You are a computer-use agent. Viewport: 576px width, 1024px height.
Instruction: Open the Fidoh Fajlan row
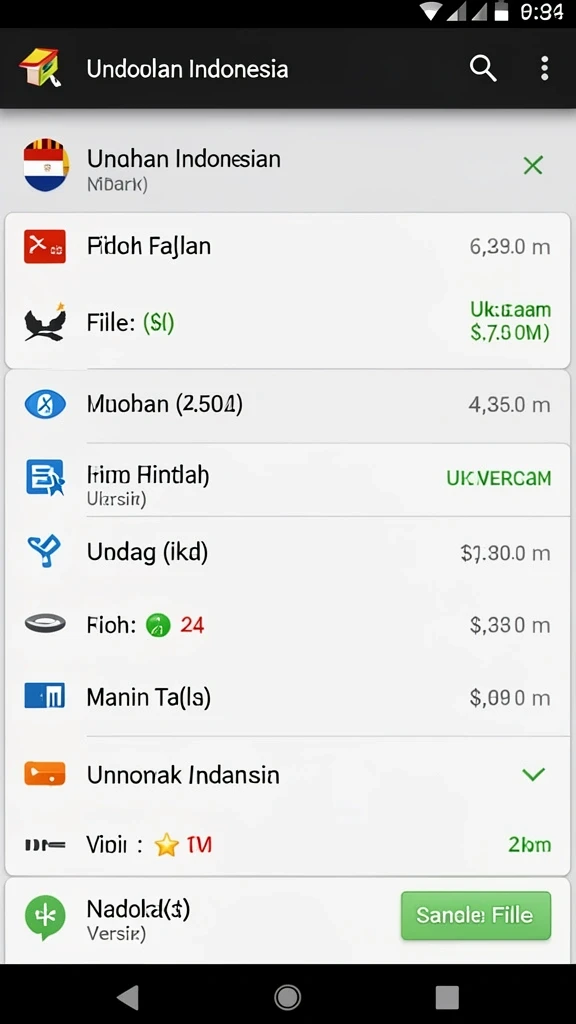[x=287, y=247]
